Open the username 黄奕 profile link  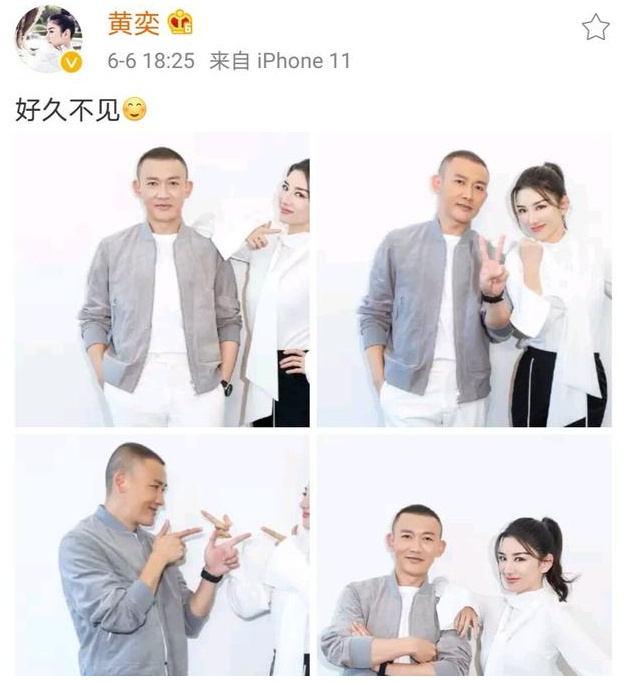coord(132,24)
